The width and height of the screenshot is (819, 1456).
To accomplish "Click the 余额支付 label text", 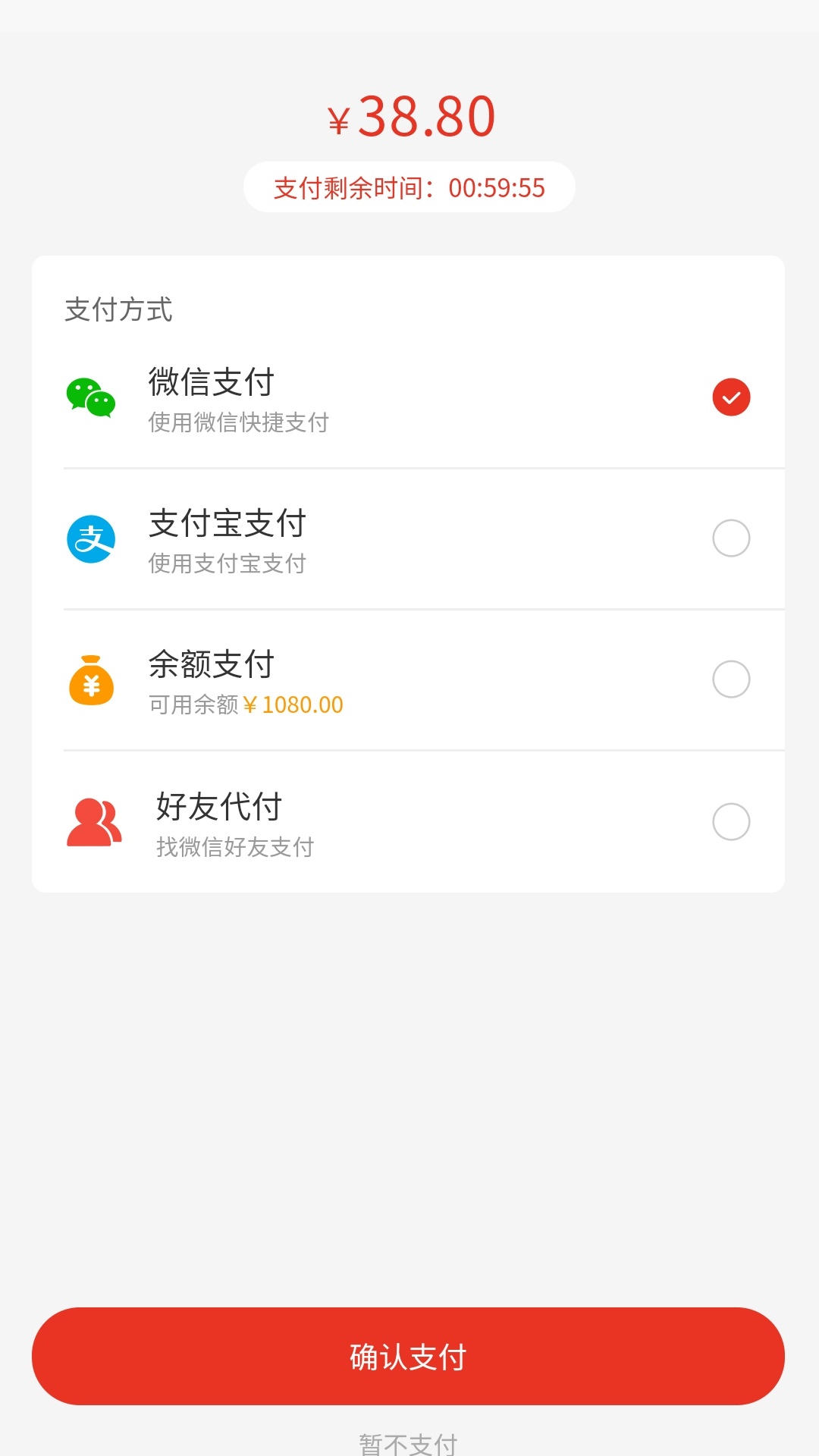I will click(211, 666).
